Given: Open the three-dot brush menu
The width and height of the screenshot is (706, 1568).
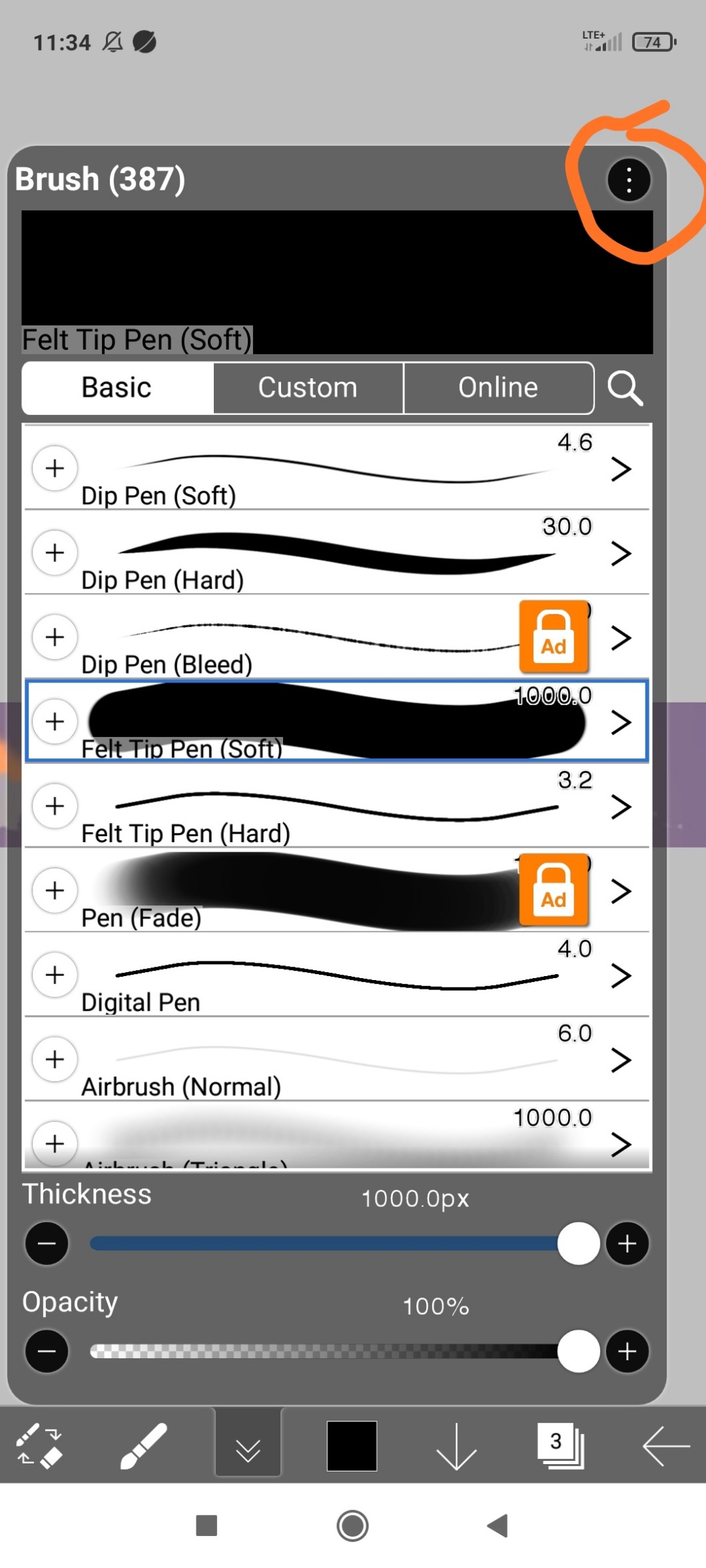Looking at the screenshot, I should pyautogui.click(x=628, y=180).
